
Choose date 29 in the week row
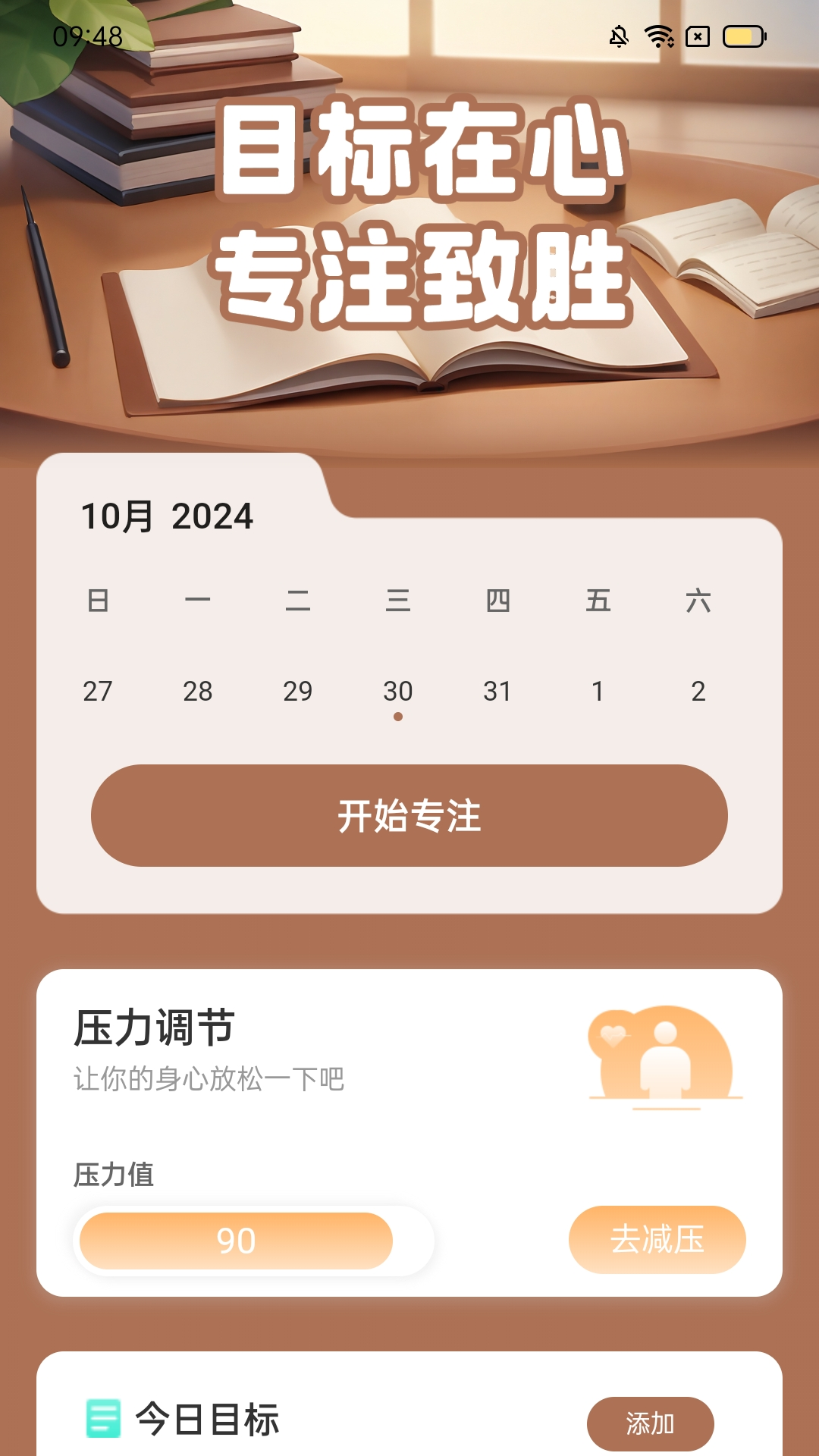pyautogui.click(x=298, y=691)
